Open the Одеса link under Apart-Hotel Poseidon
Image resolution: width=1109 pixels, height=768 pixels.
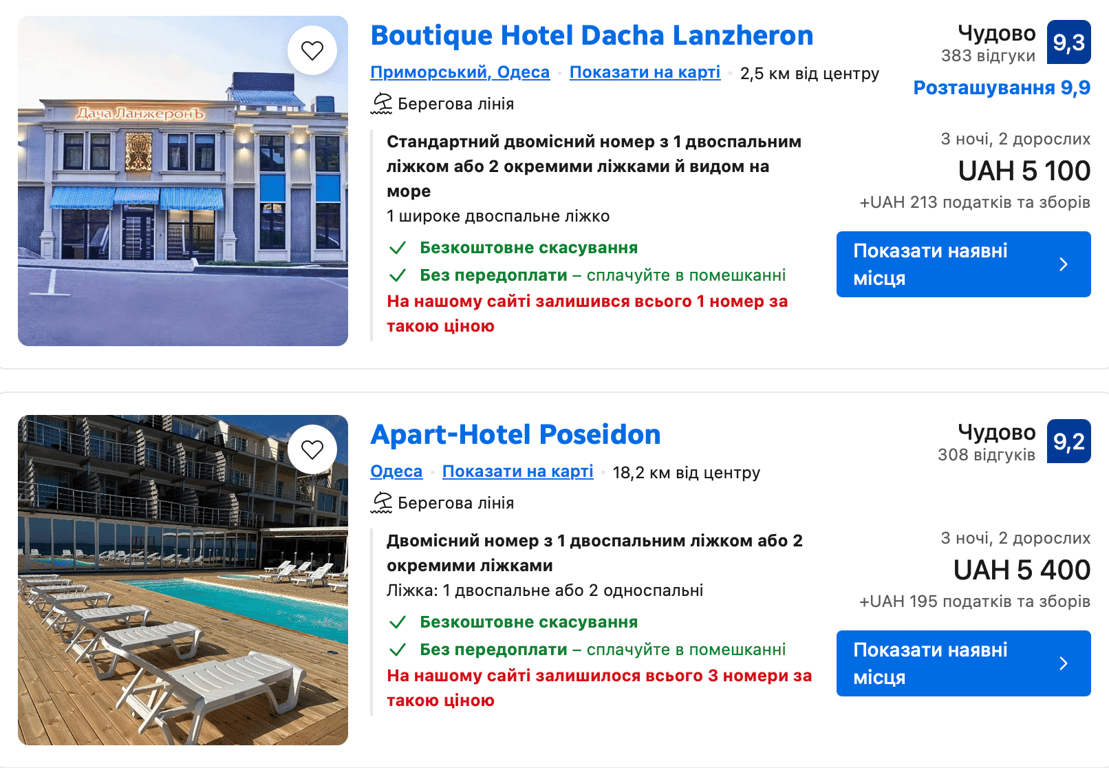pyautogui.click(x=396, y=471)
